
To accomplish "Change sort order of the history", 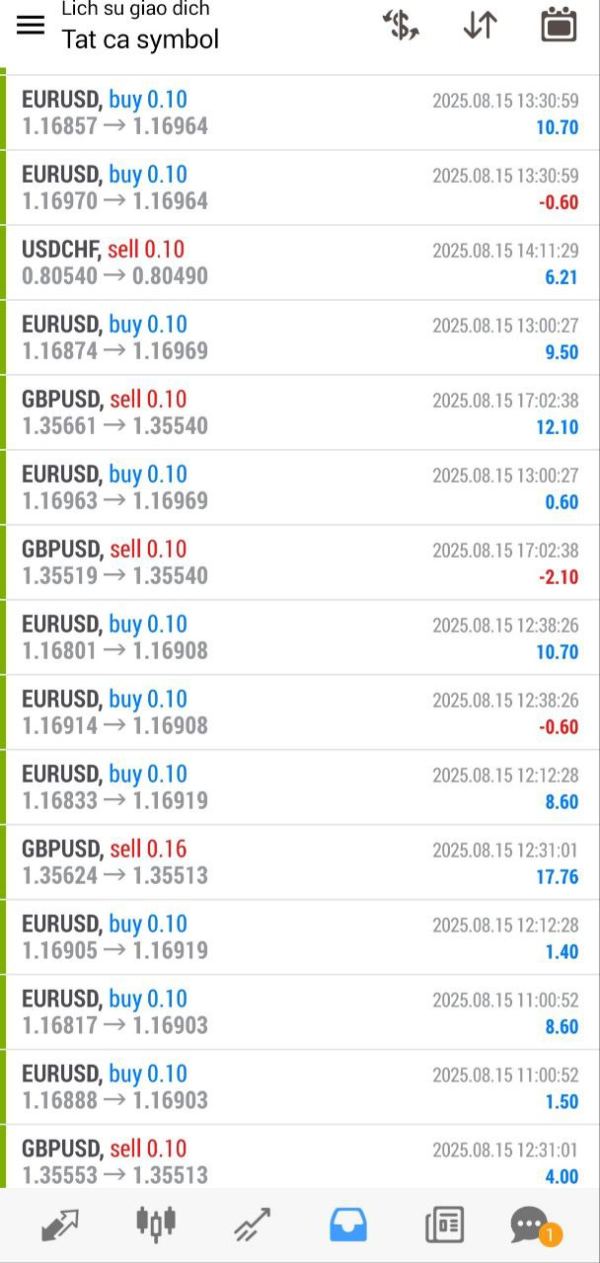I will tap(480, 26).
